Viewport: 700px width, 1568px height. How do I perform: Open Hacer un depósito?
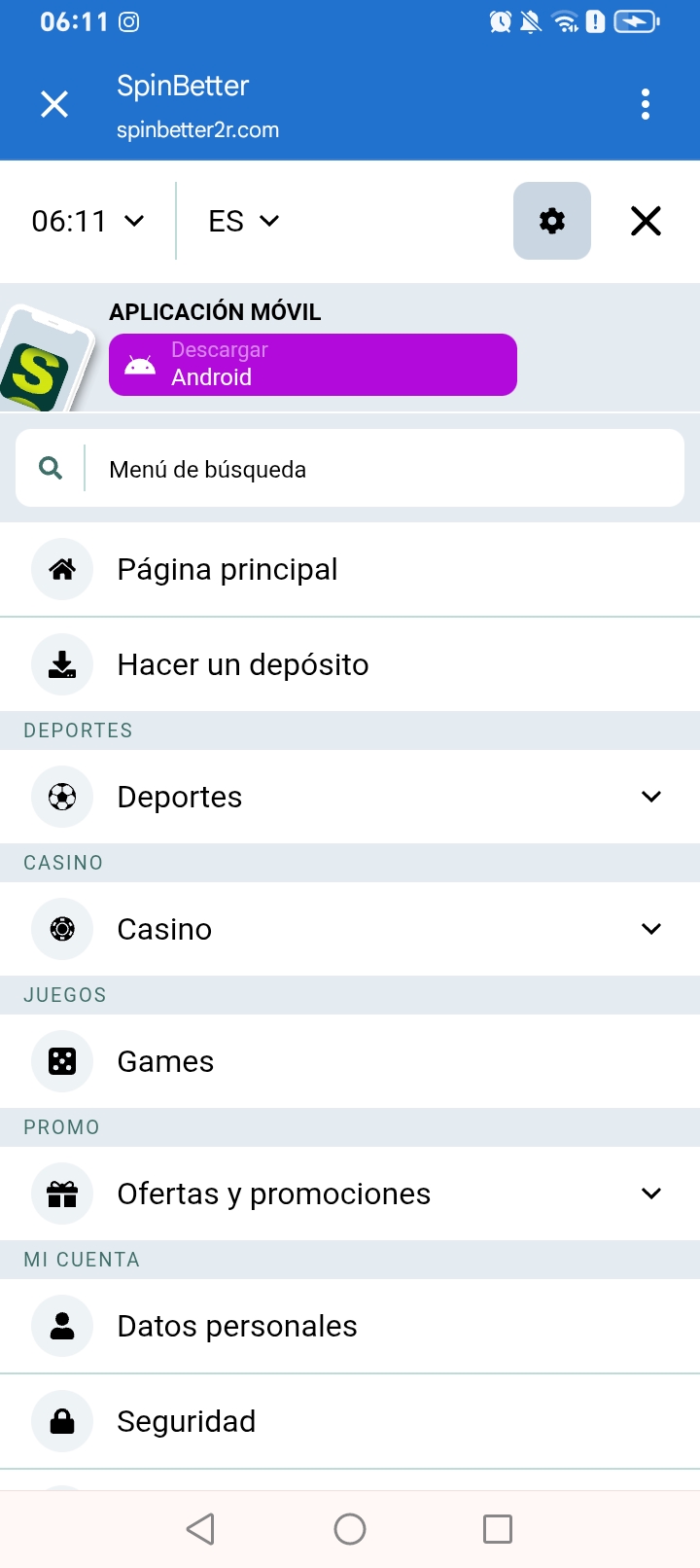coord(243,664)
